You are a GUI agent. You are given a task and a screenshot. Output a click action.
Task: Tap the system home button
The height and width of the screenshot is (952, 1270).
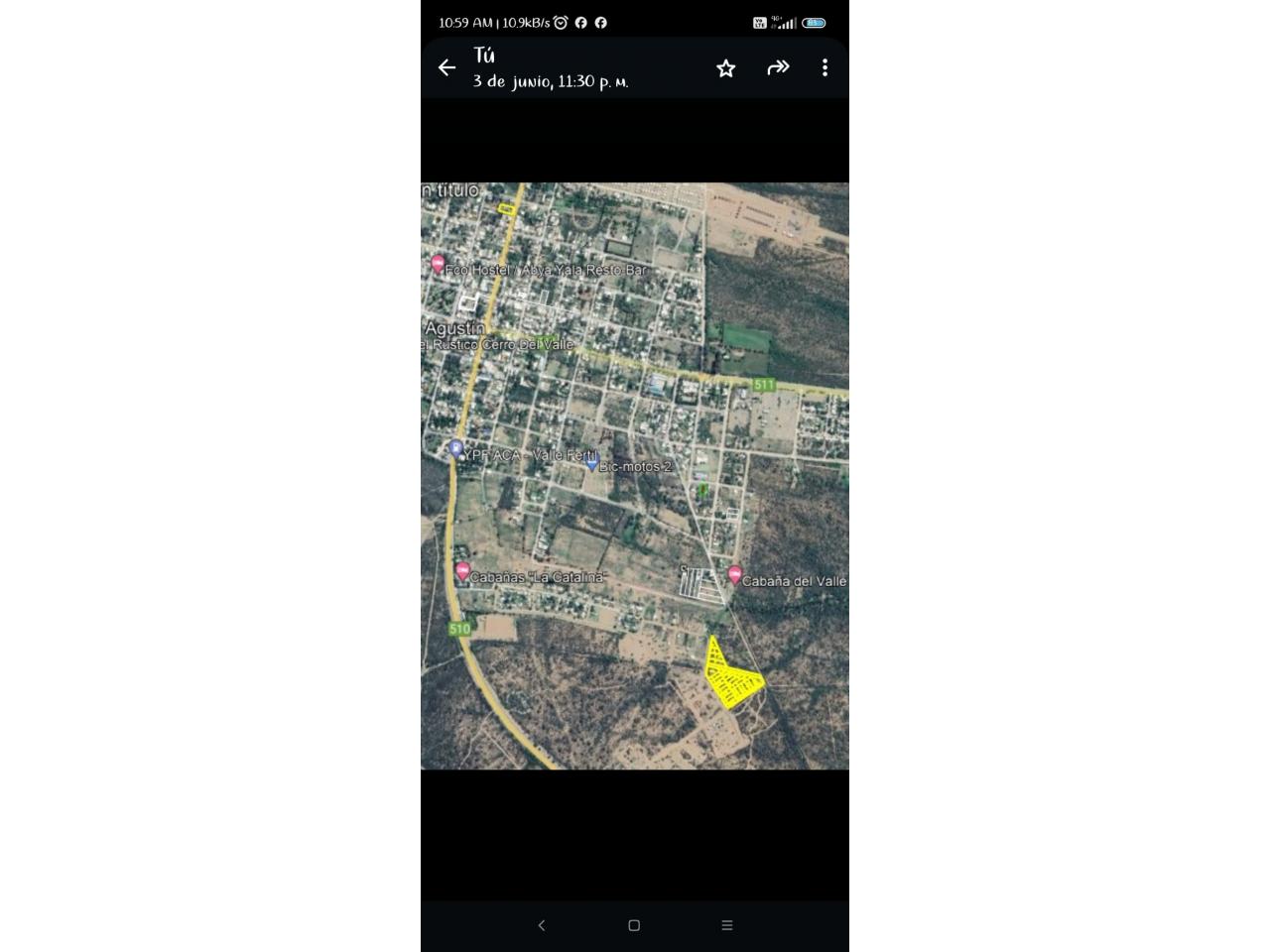coord(634,925)
